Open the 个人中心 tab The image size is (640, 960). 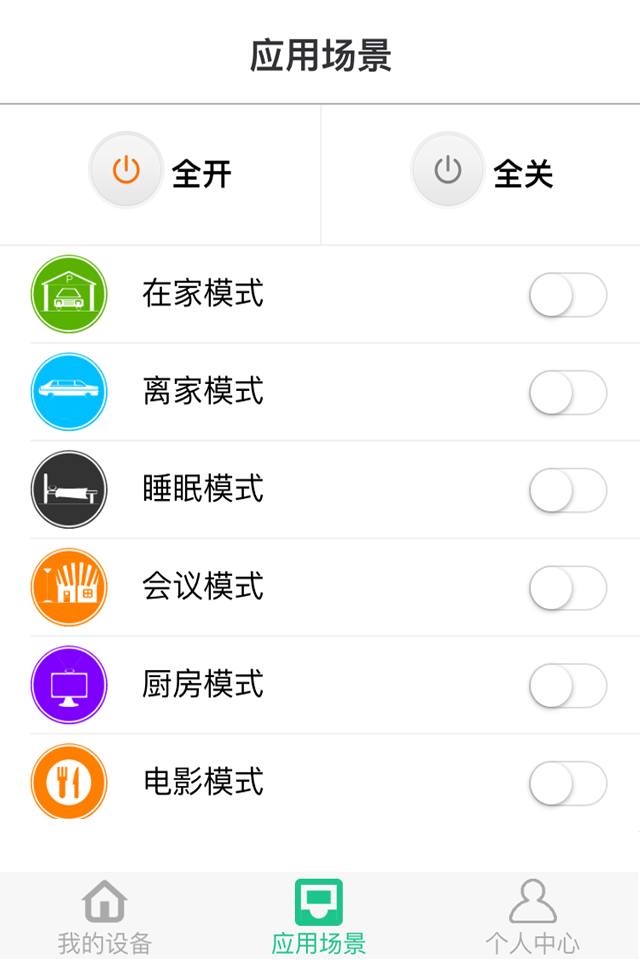coord(532,916)
